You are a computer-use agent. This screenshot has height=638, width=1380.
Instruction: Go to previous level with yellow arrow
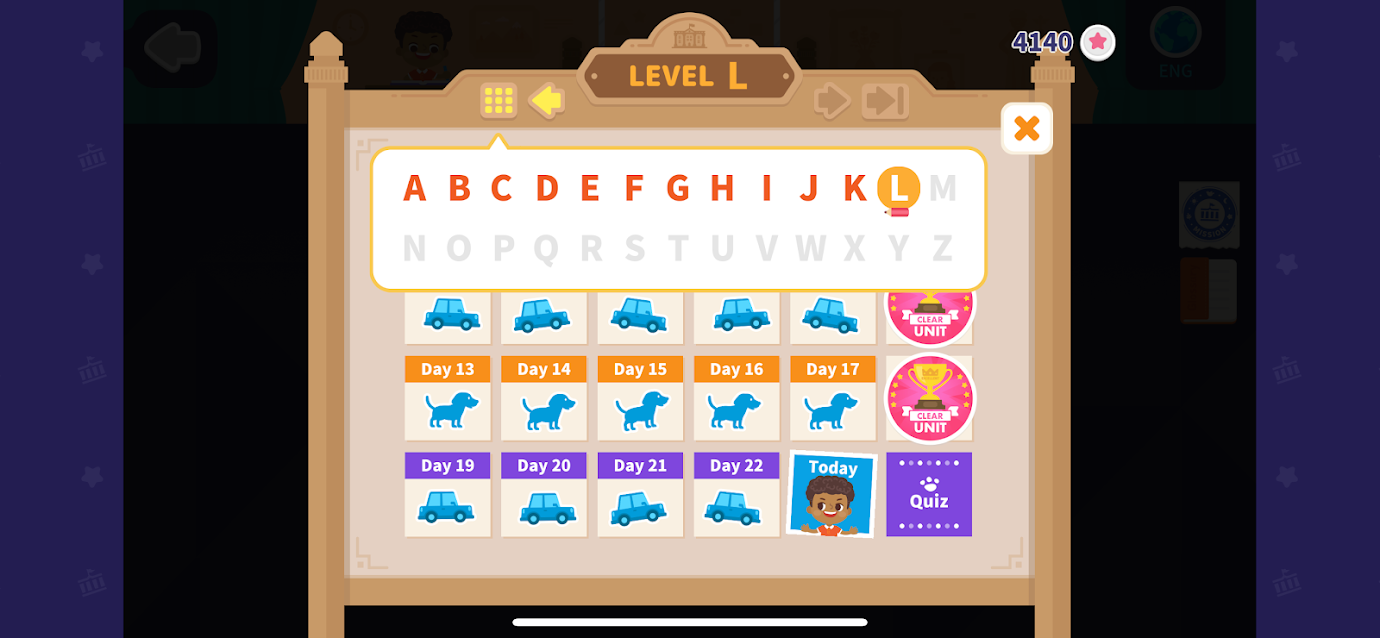[546, 100]
